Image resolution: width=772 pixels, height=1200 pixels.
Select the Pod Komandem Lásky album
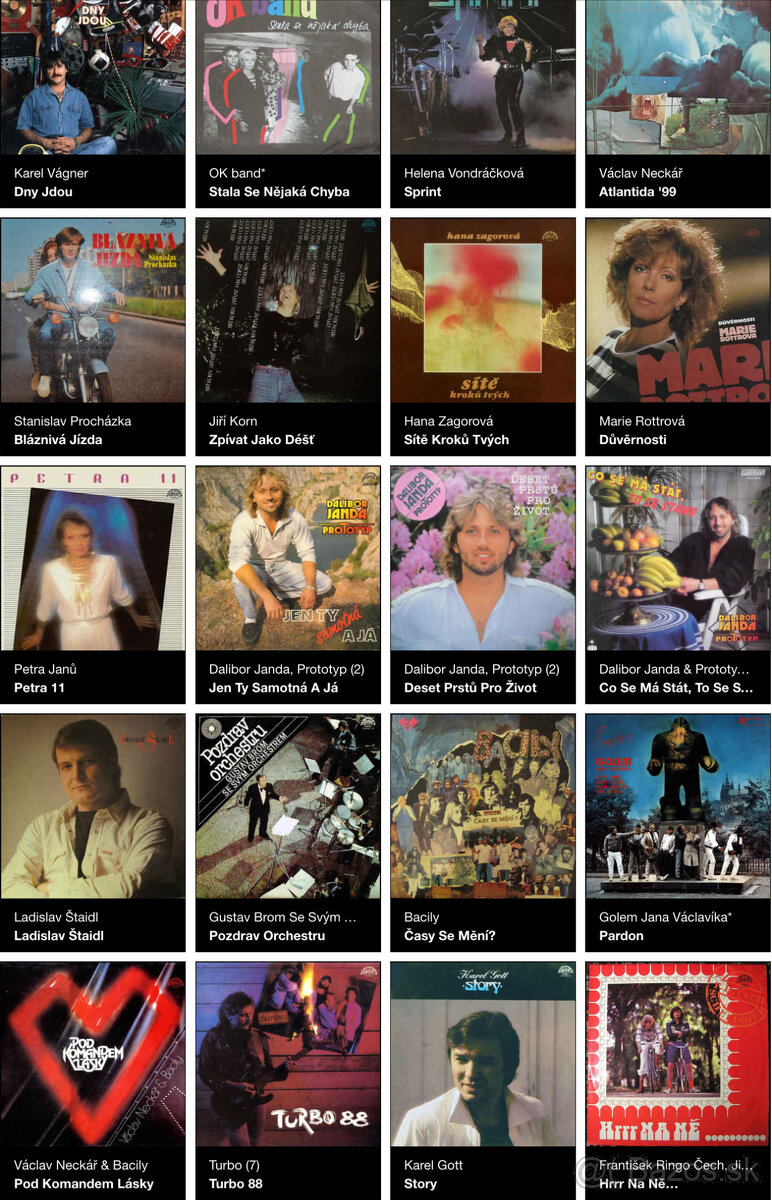(x=93, y=1054)
